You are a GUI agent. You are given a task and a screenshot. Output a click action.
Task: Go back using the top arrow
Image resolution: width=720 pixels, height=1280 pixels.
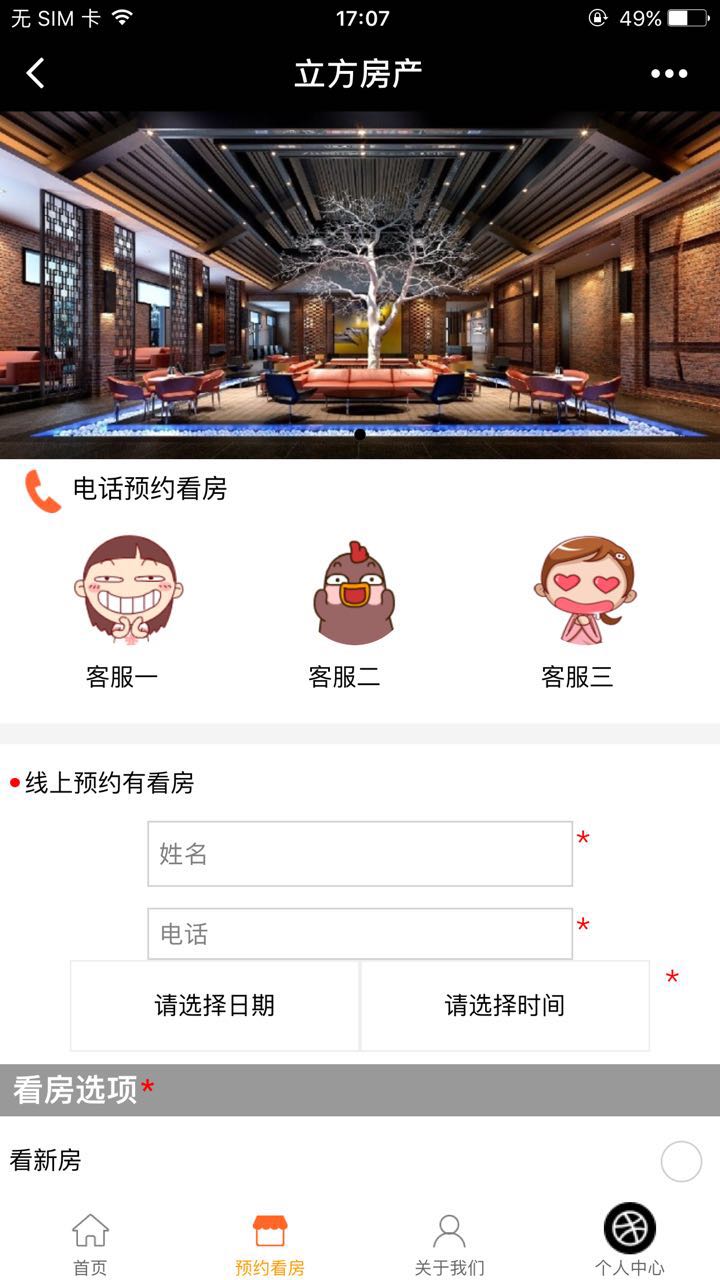[35, 73]
